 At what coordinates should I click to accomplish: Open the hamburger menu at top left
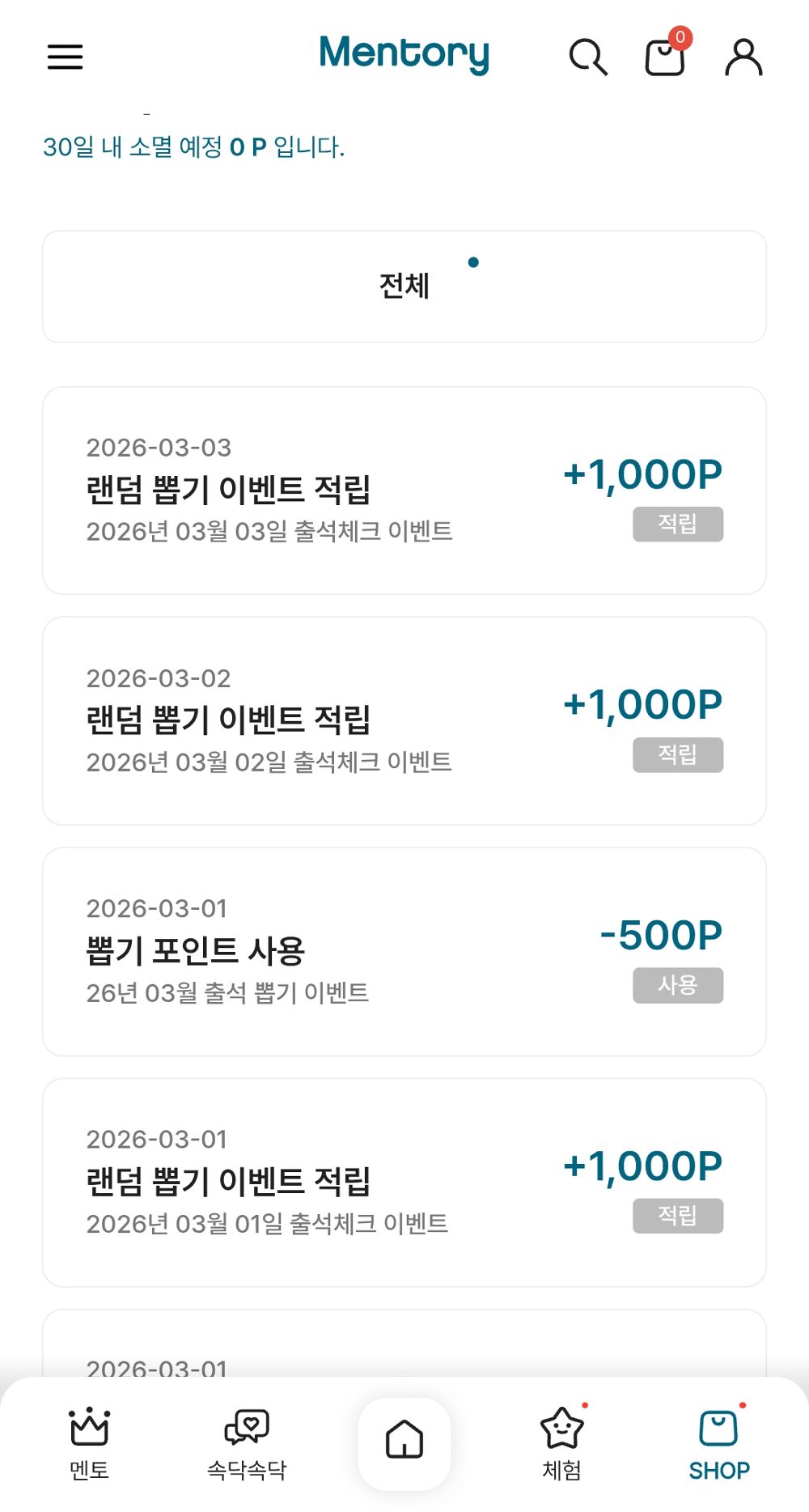pos(64,57)
